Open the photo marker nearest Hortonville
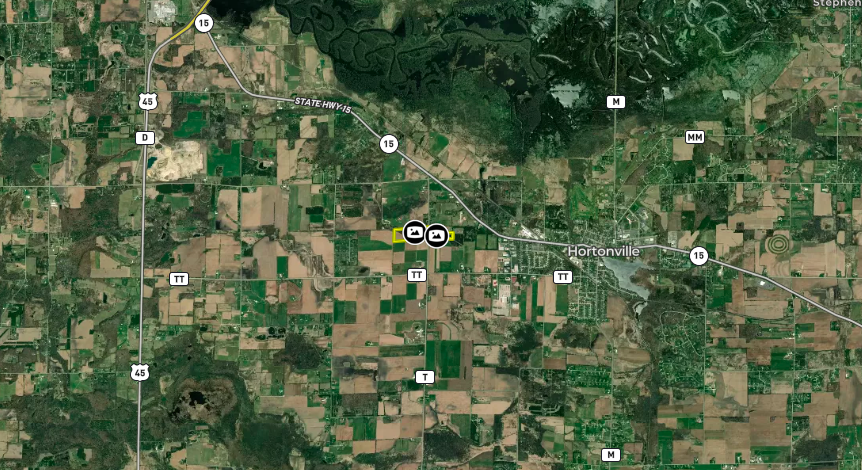 click(x=436, y=236)
